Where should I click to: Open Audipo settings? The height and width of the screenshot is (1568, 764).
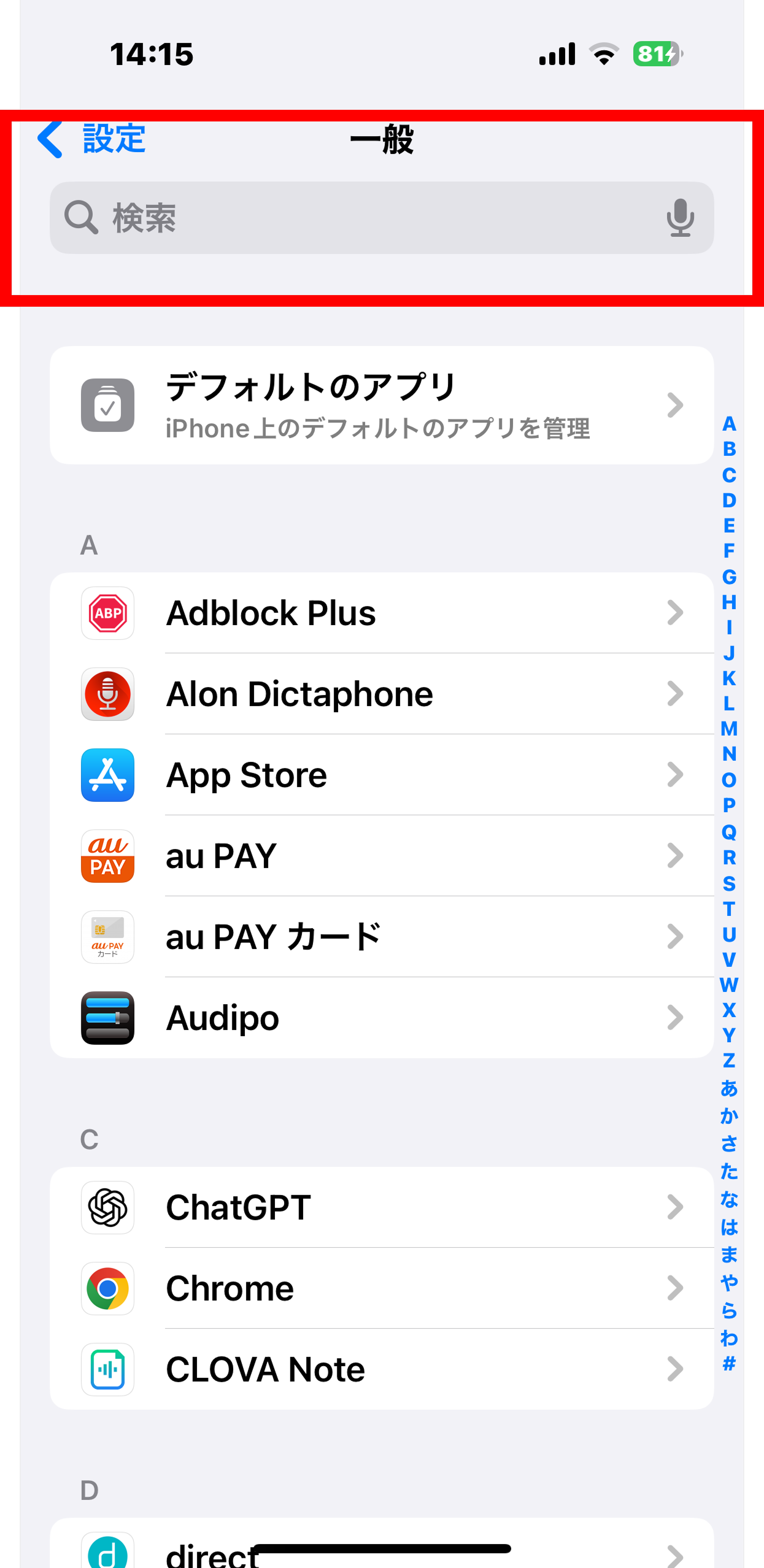382,1018
